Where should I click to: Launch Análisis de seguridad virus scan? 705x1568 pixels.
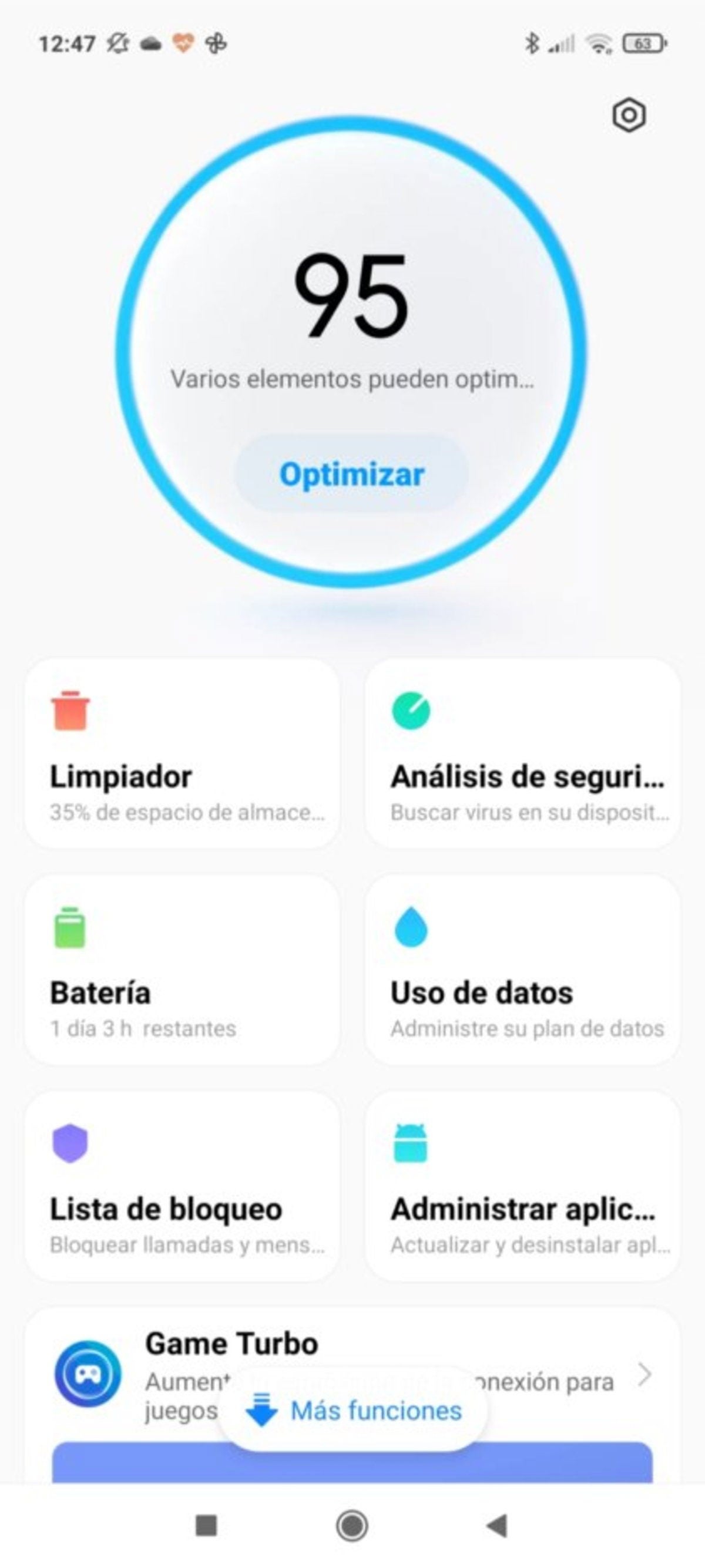point(522,753)
